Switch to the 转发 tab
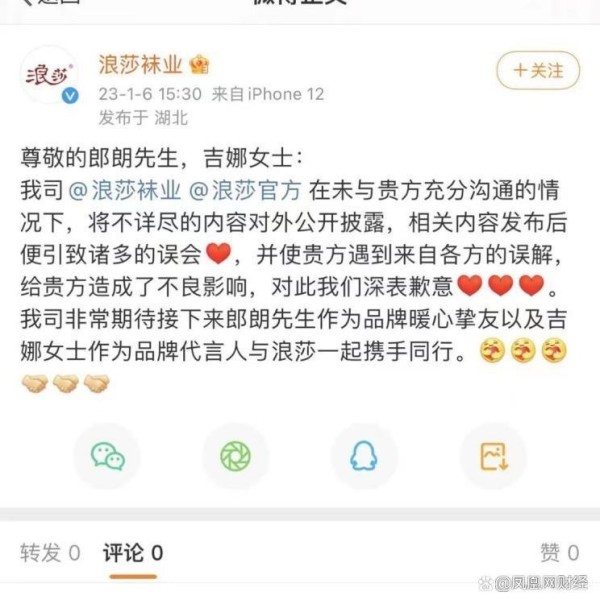600x604 pixels. coord(50,553)
